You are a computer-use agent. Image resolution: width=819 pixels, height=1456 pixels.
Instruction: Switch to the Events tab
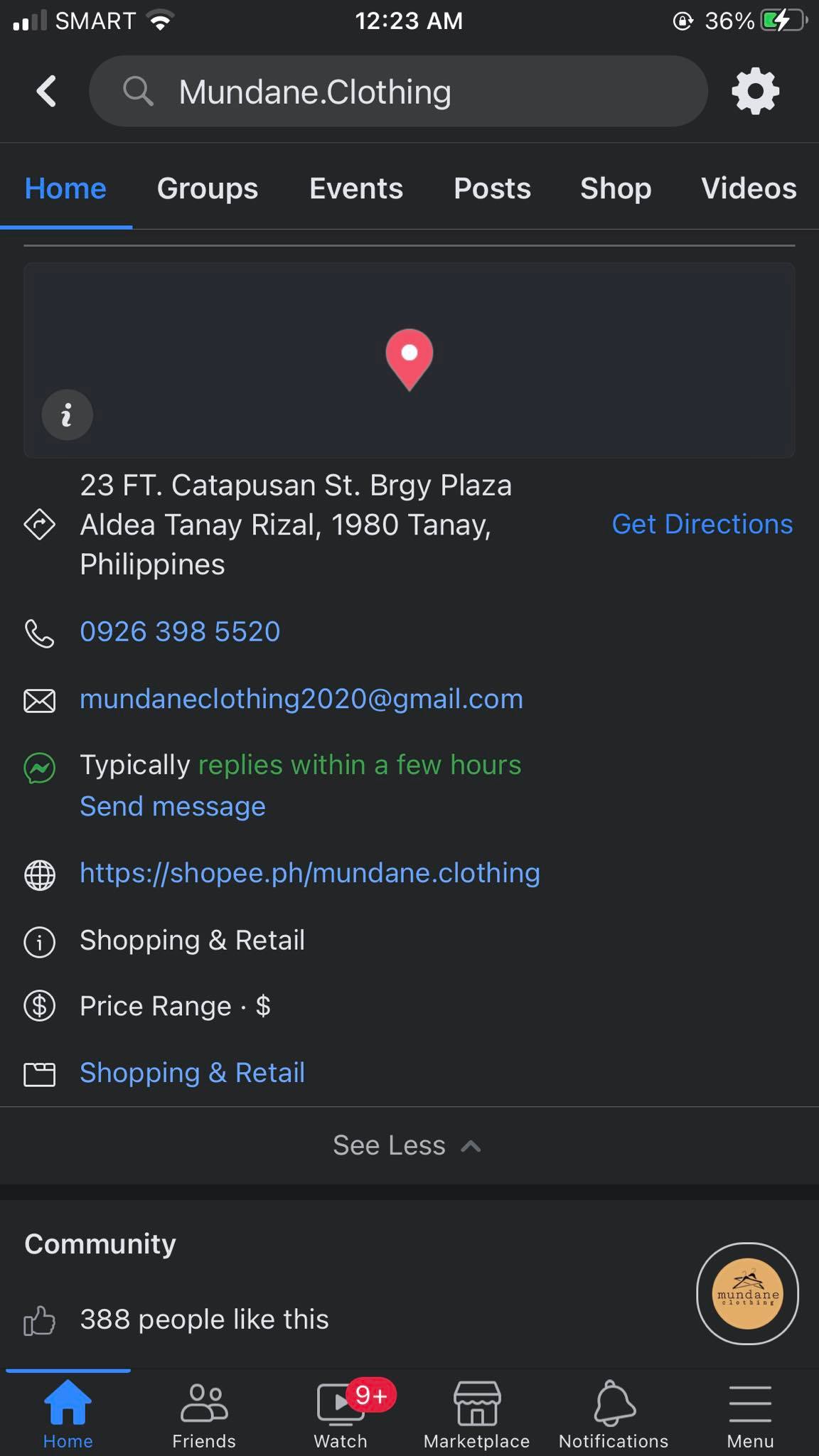(355, 188)
